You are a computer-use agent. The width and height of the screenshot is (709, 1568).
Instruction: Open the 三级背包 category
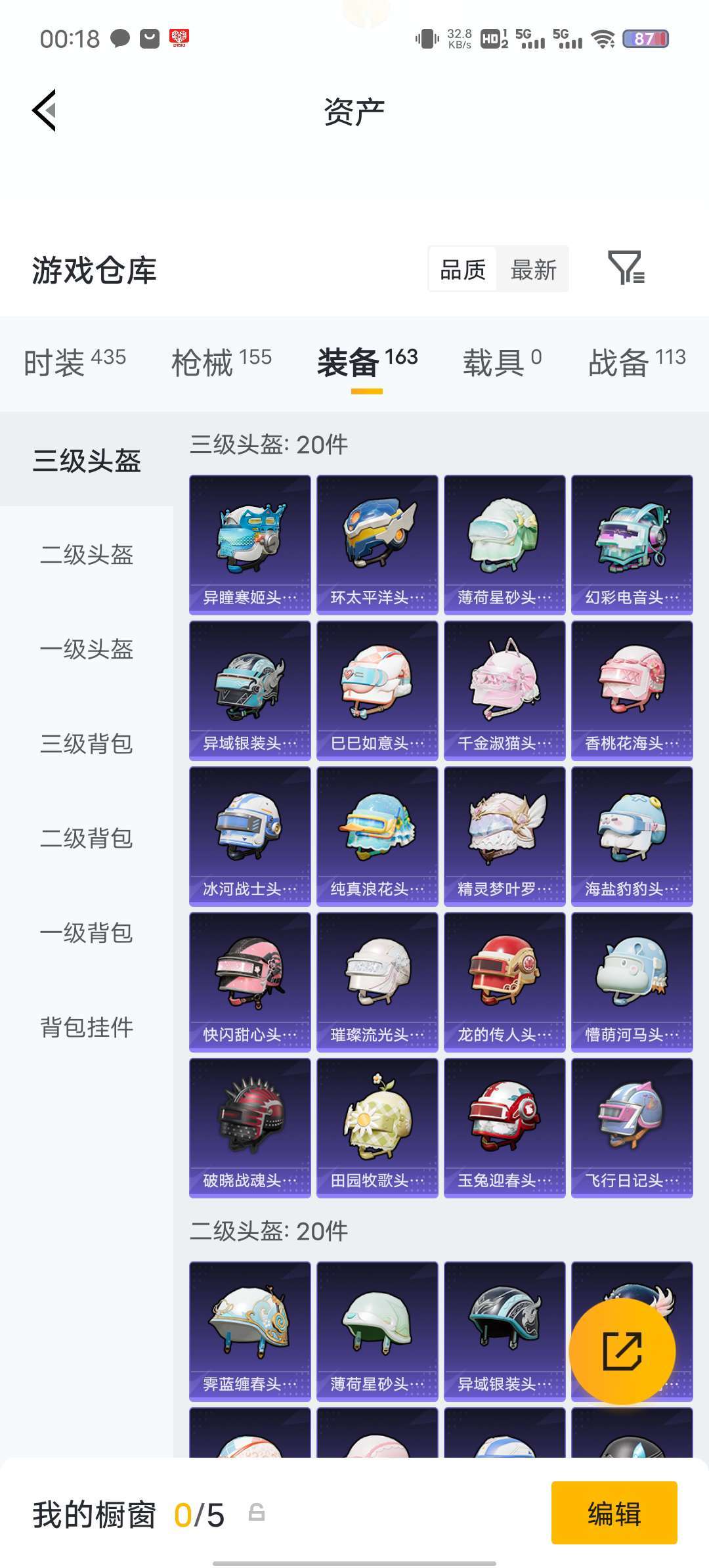tap(87, 744)
